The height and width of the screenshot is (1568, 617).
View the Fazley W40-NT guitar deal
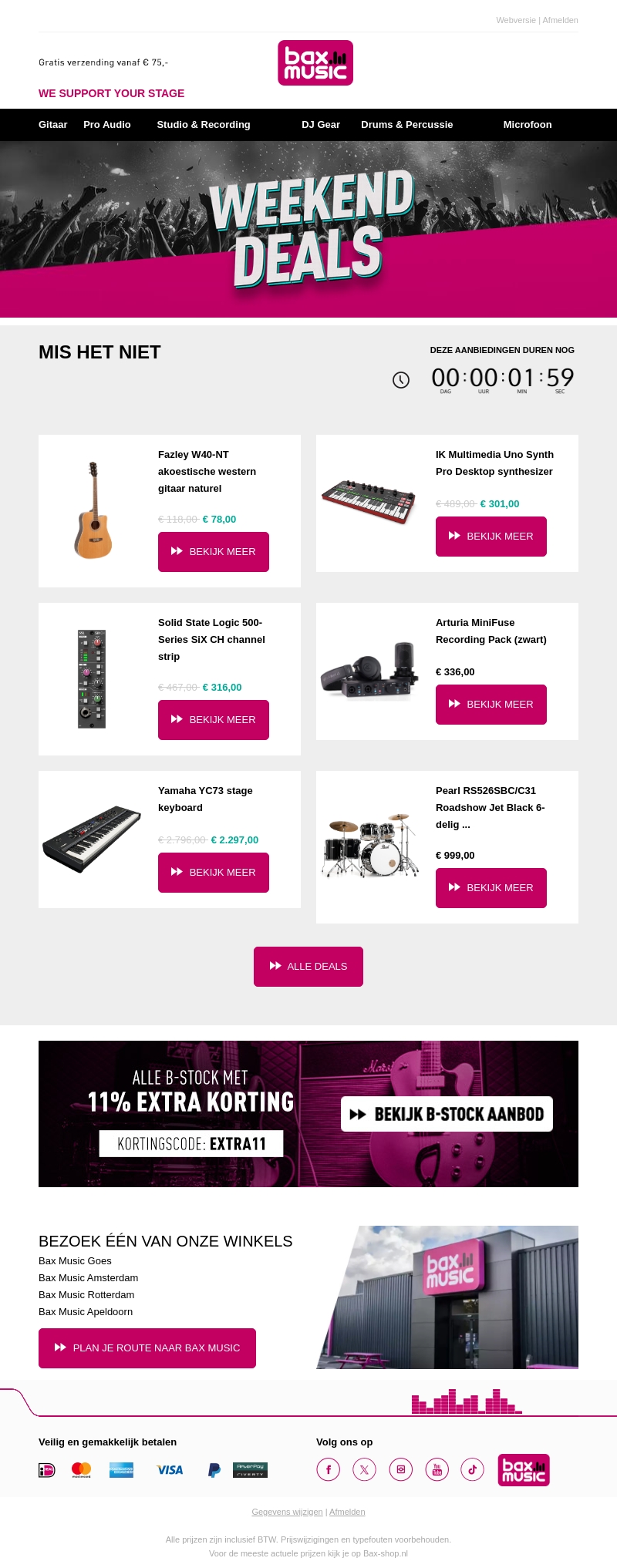[x=214, y=552]
